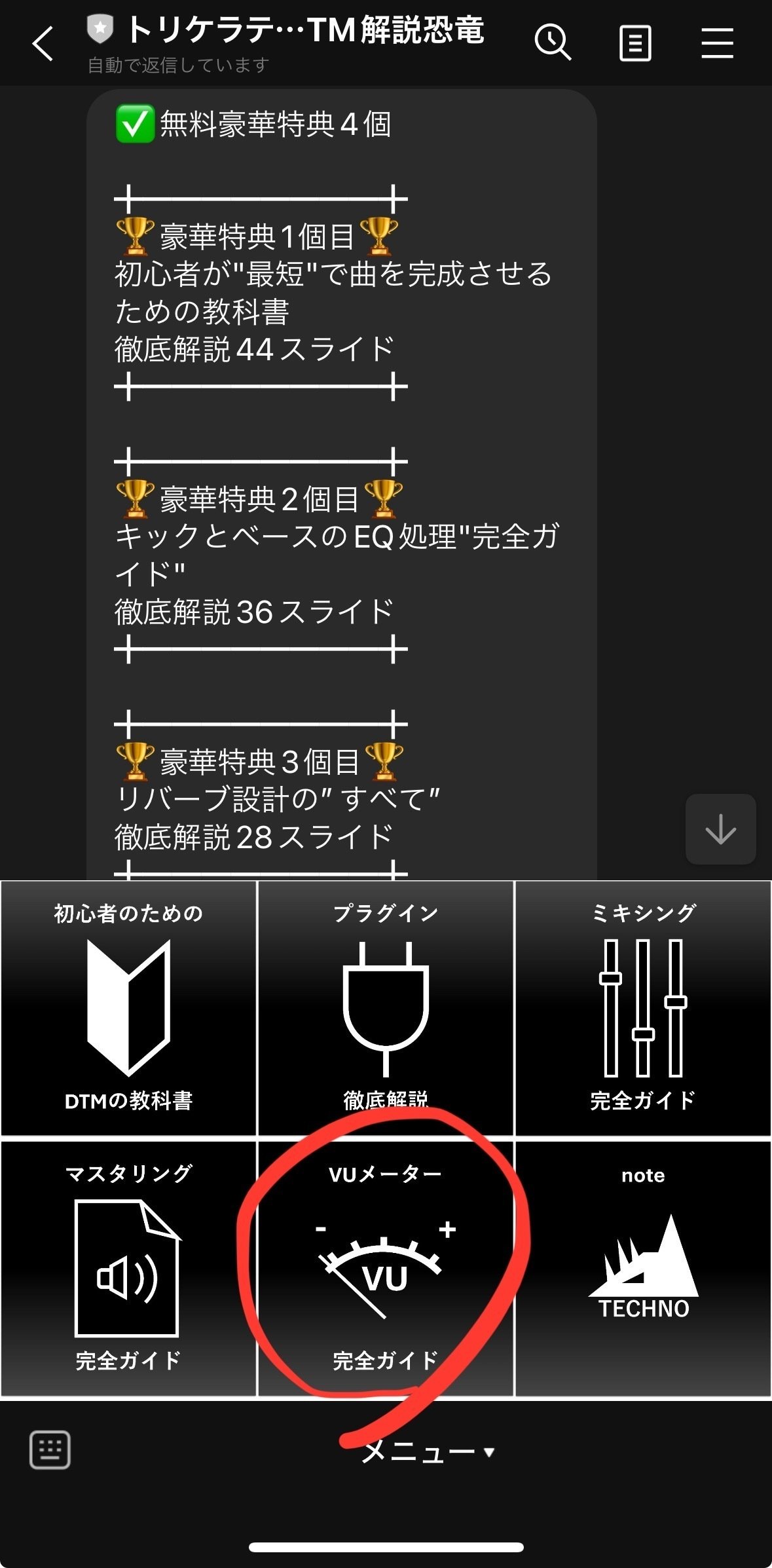Search the chat history

point(553,43)
